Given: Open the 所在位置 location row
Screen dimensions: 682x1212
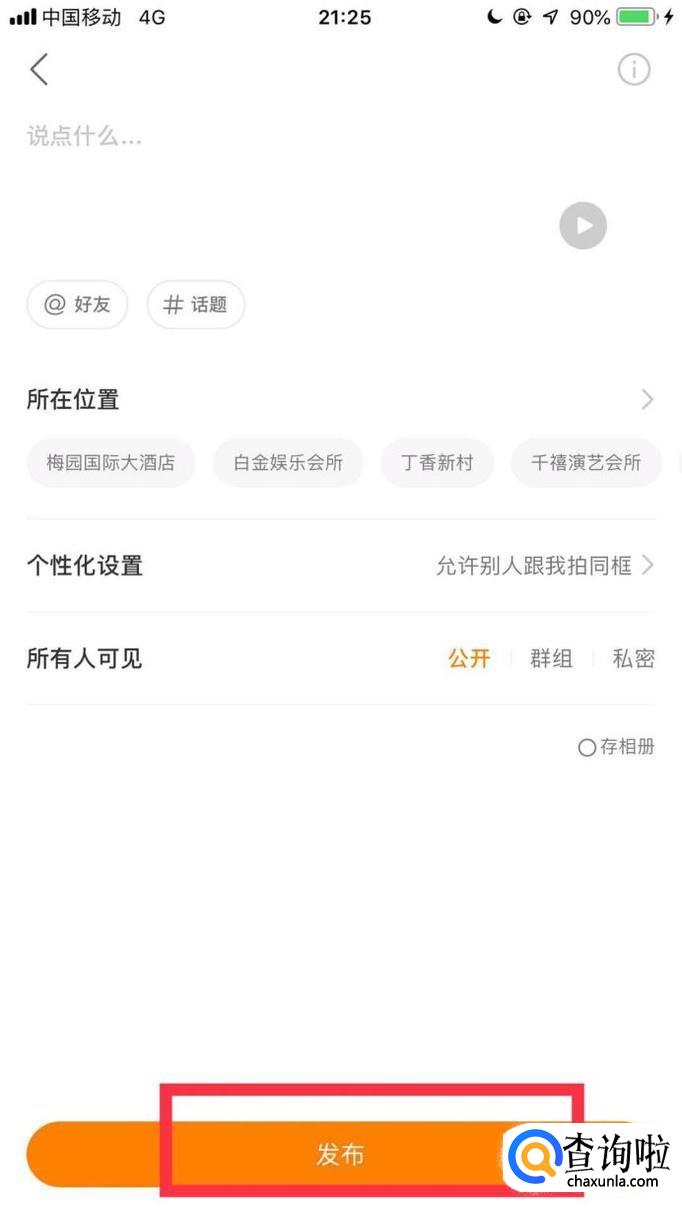Looking at the screenshot, I should (340, 400).
